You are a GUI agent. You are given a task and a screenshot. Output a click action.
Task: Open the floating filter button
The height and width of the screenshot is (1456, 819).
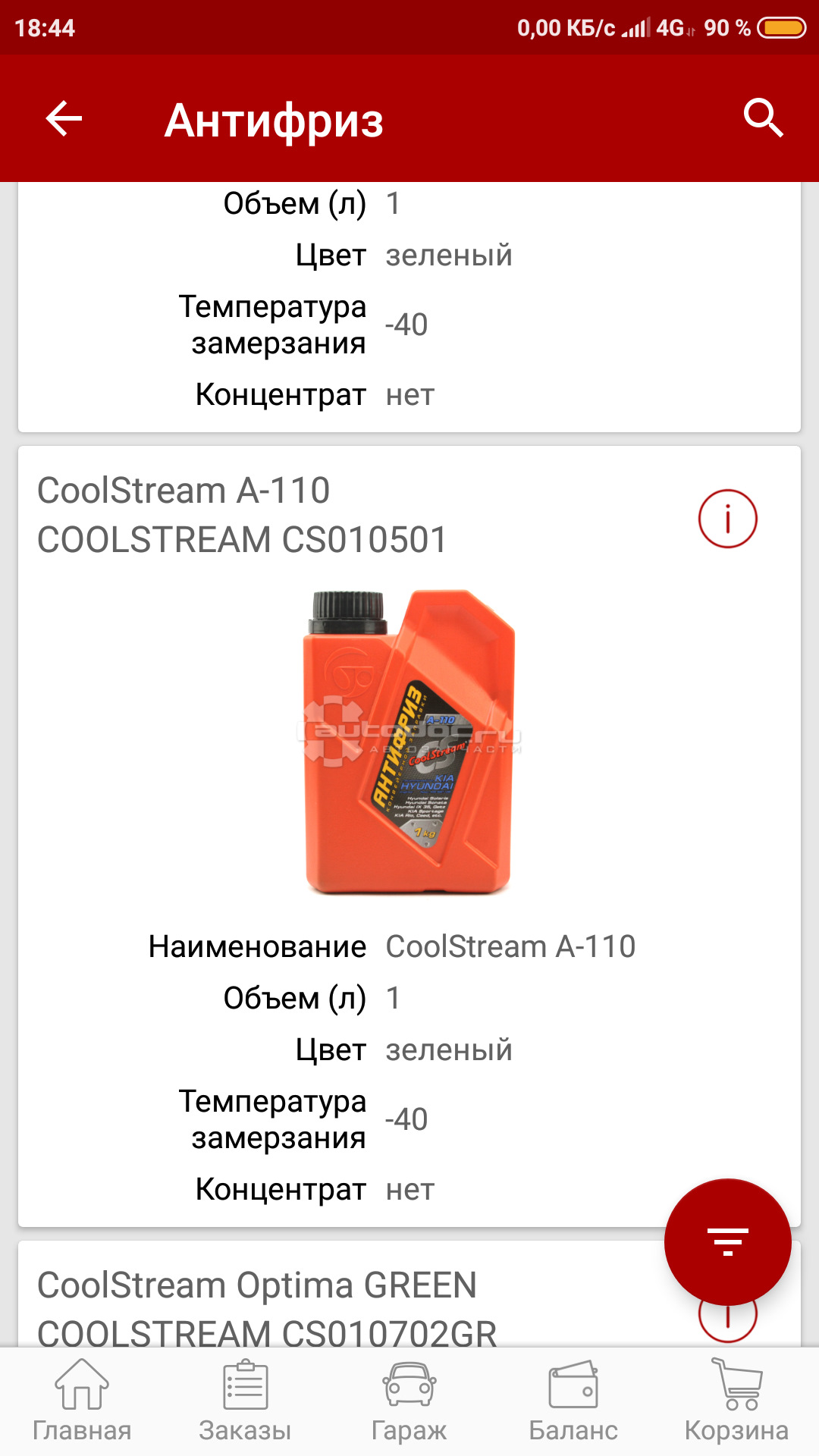coord(727,1241)
